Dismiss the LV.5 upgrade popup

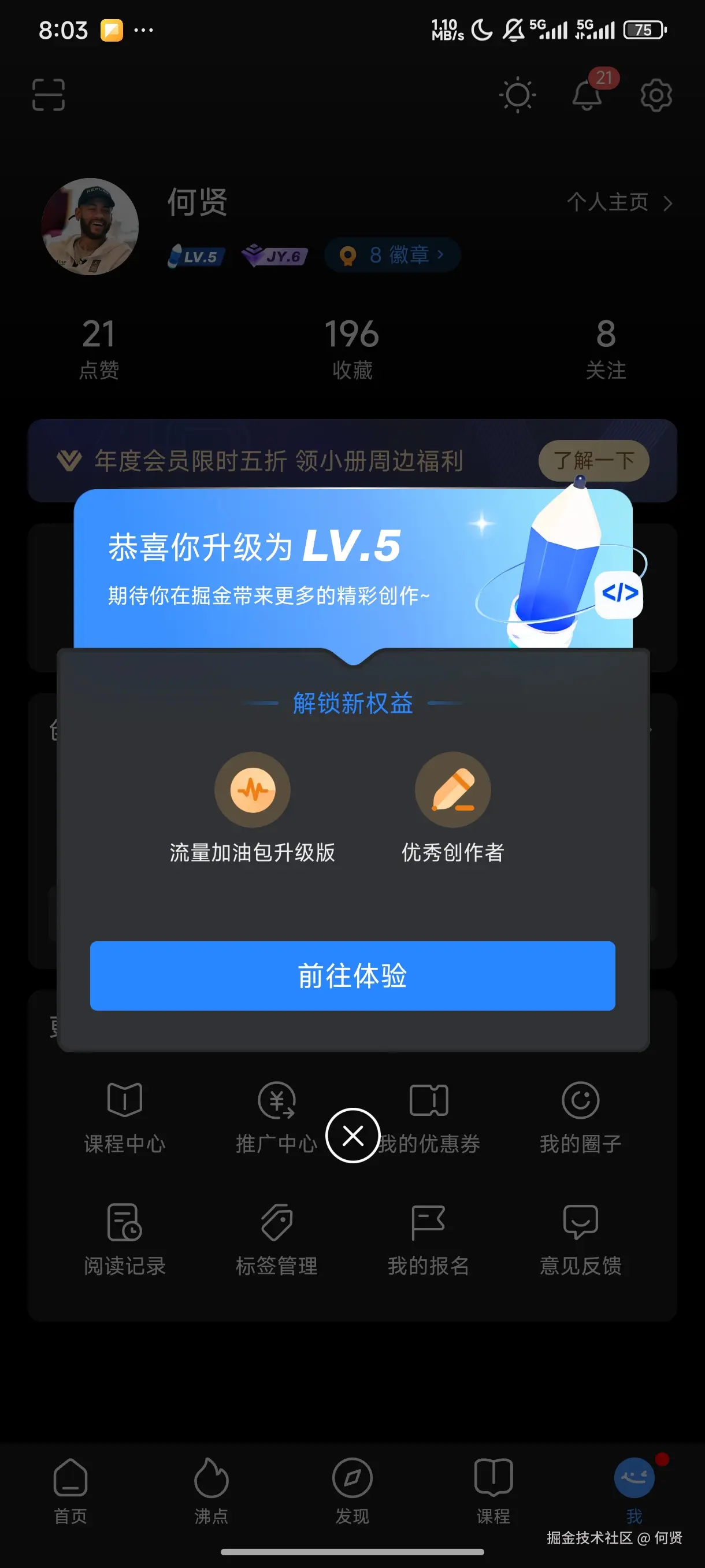tap(353, 1134)
